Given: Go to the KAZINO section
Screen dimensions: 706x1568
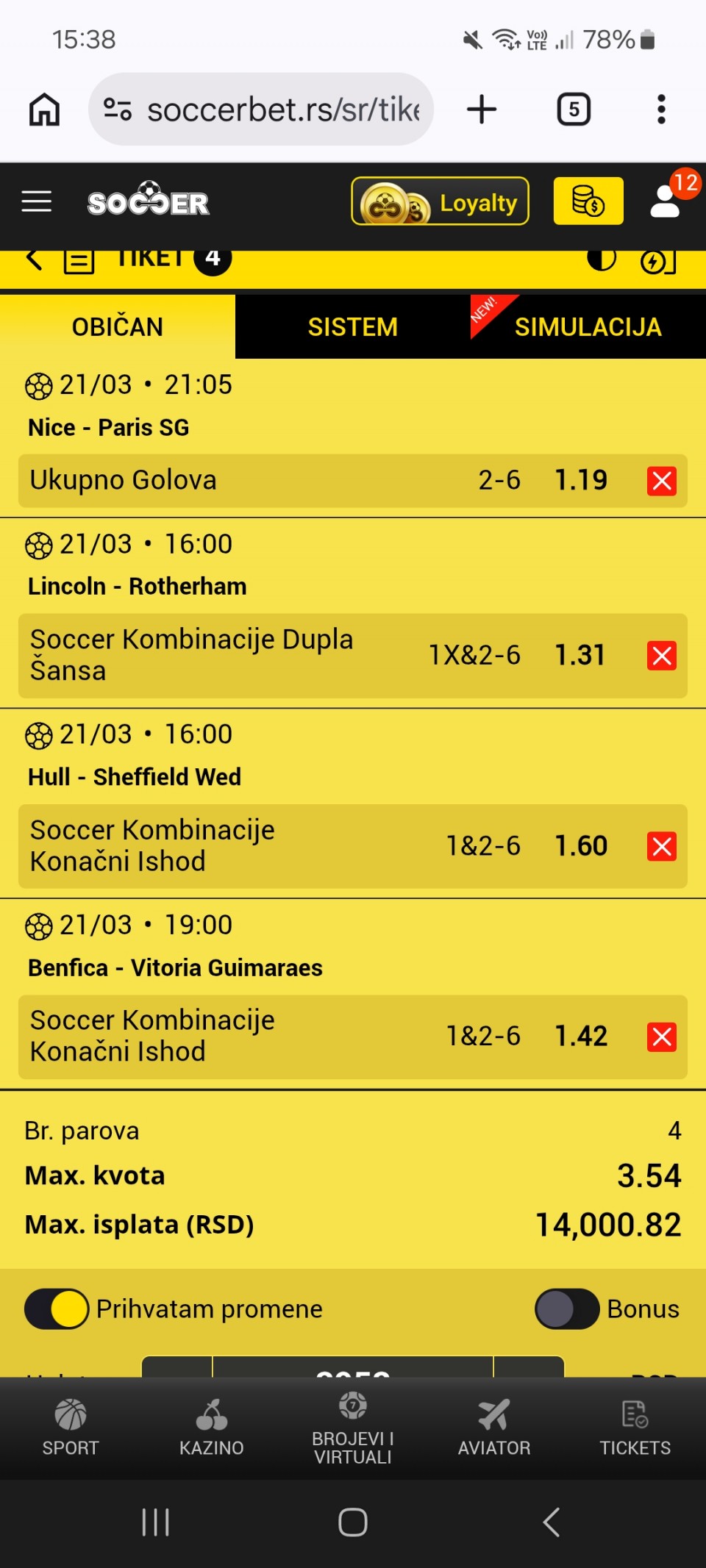Looking at the screenshot, I should coord(212,1428).
